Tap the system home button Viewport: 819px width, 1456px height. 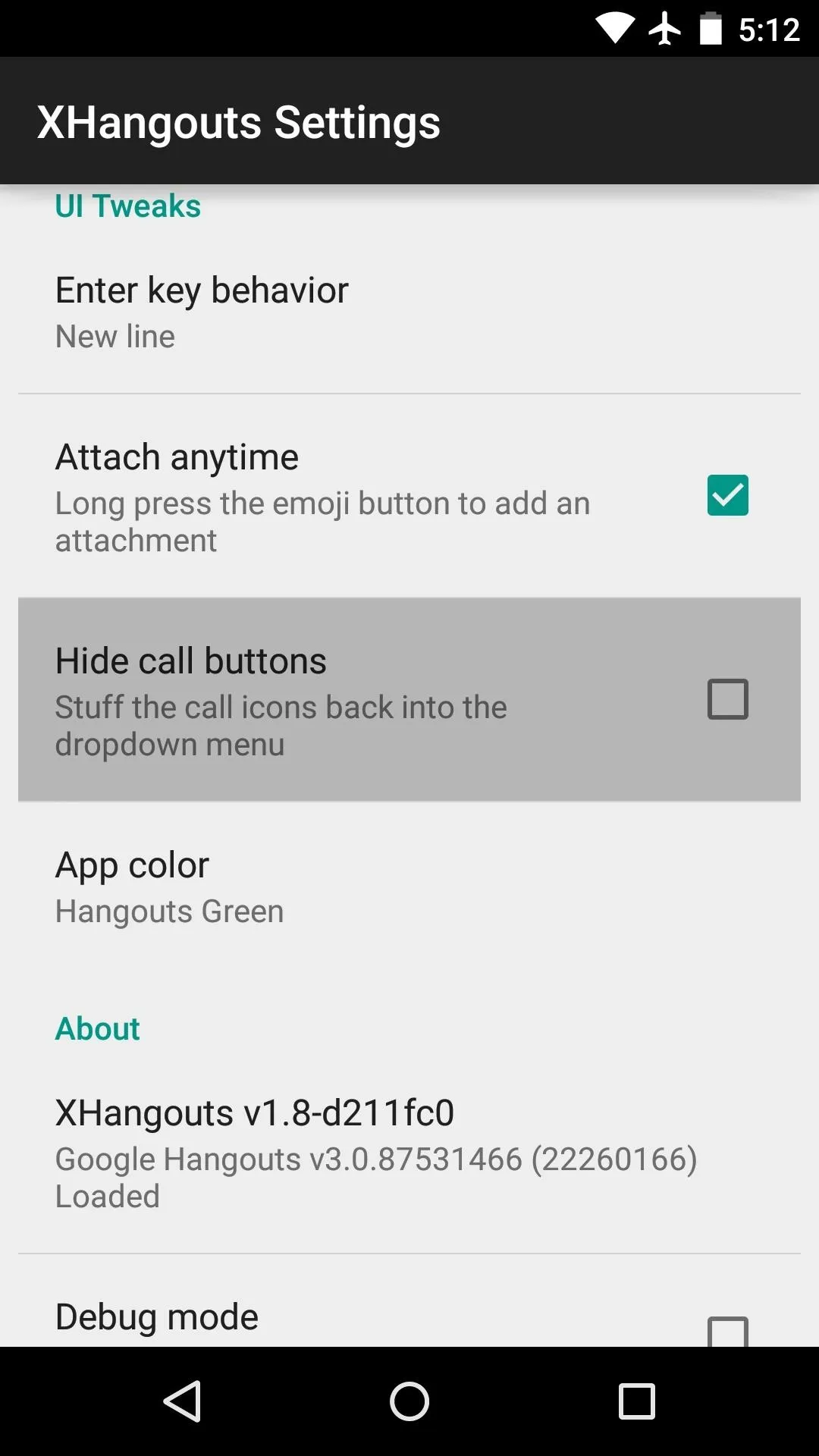[x=409, y=1401]
